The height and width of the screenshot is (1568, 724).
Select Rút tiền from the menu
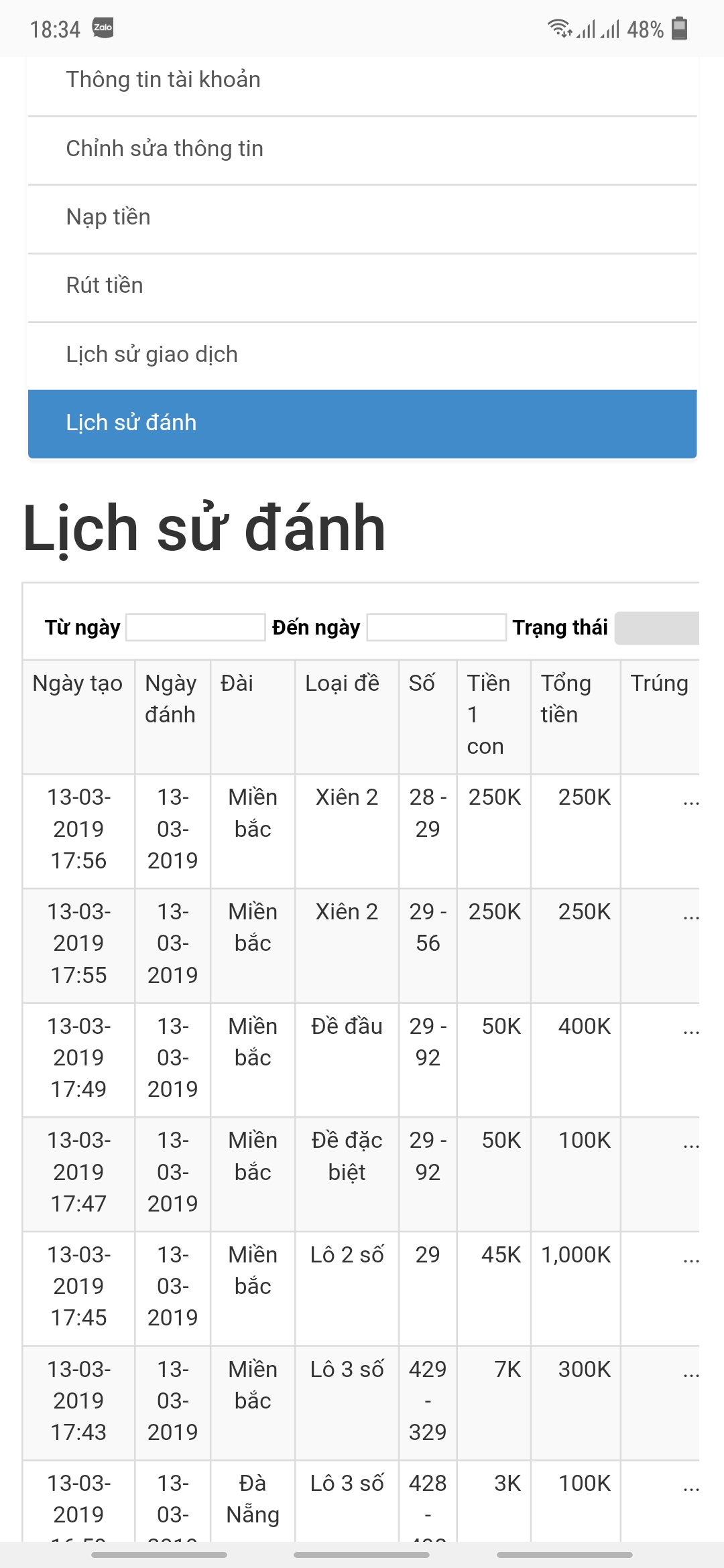[104, 285]
